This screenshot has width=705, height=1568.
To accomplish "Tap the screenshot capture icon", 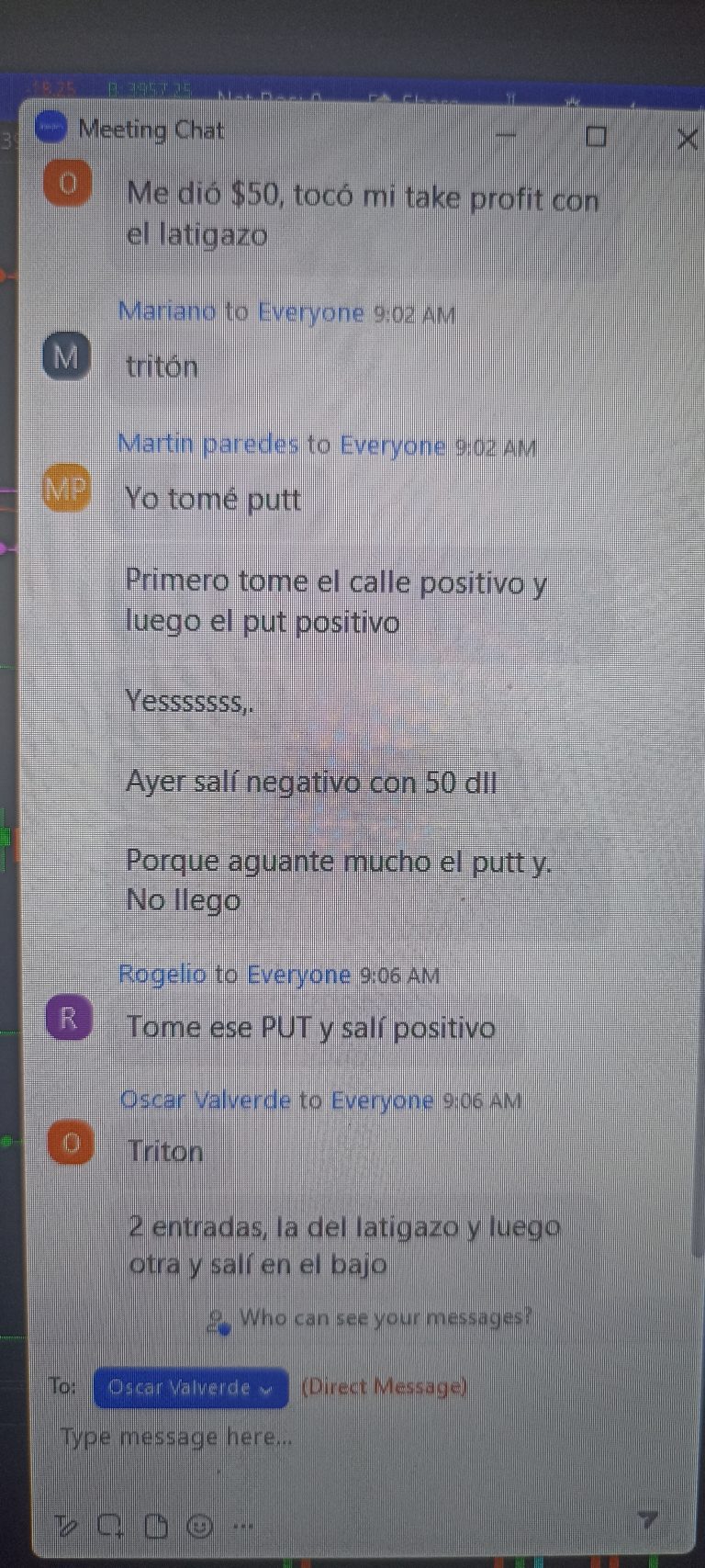I will coord(110,1526).
